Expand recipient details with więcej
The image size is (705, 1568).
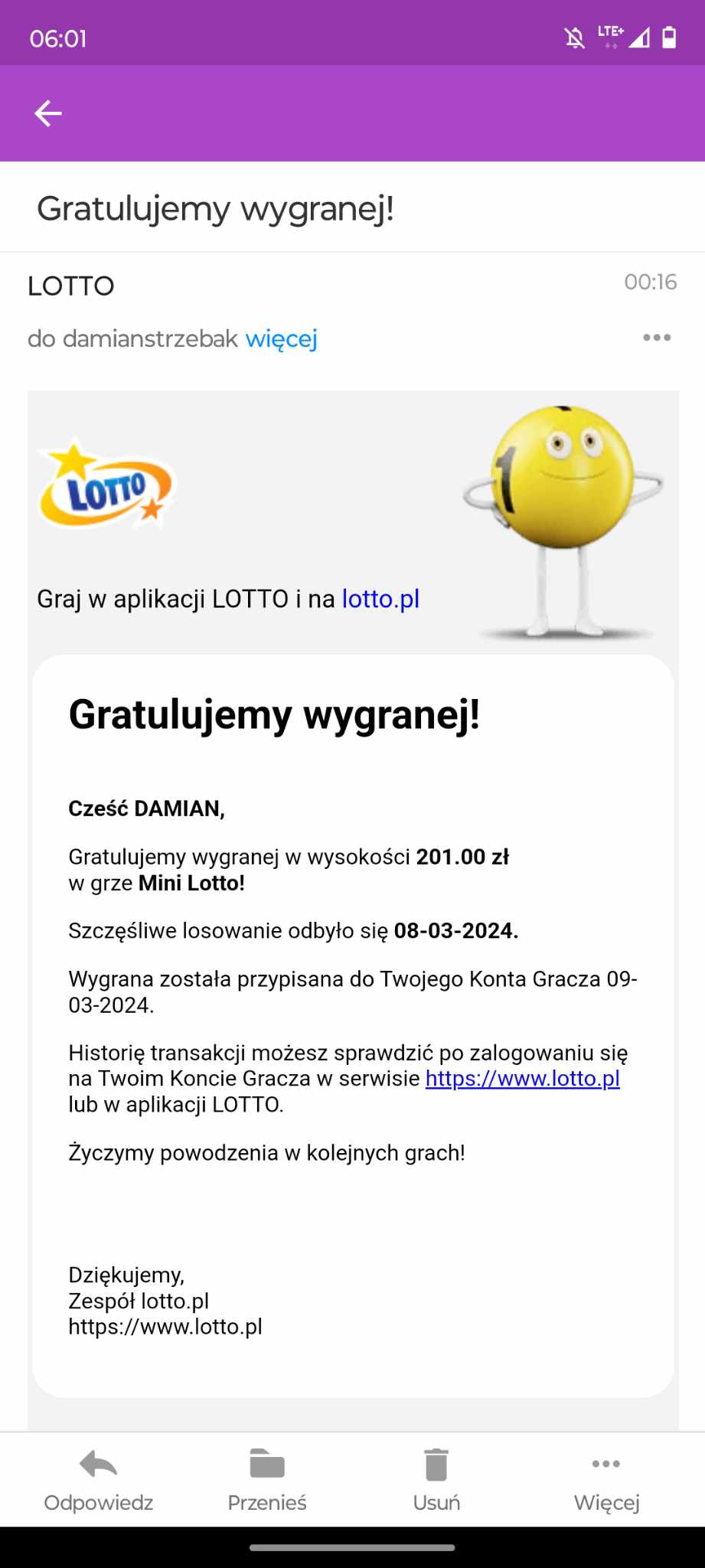coord(281,338)
